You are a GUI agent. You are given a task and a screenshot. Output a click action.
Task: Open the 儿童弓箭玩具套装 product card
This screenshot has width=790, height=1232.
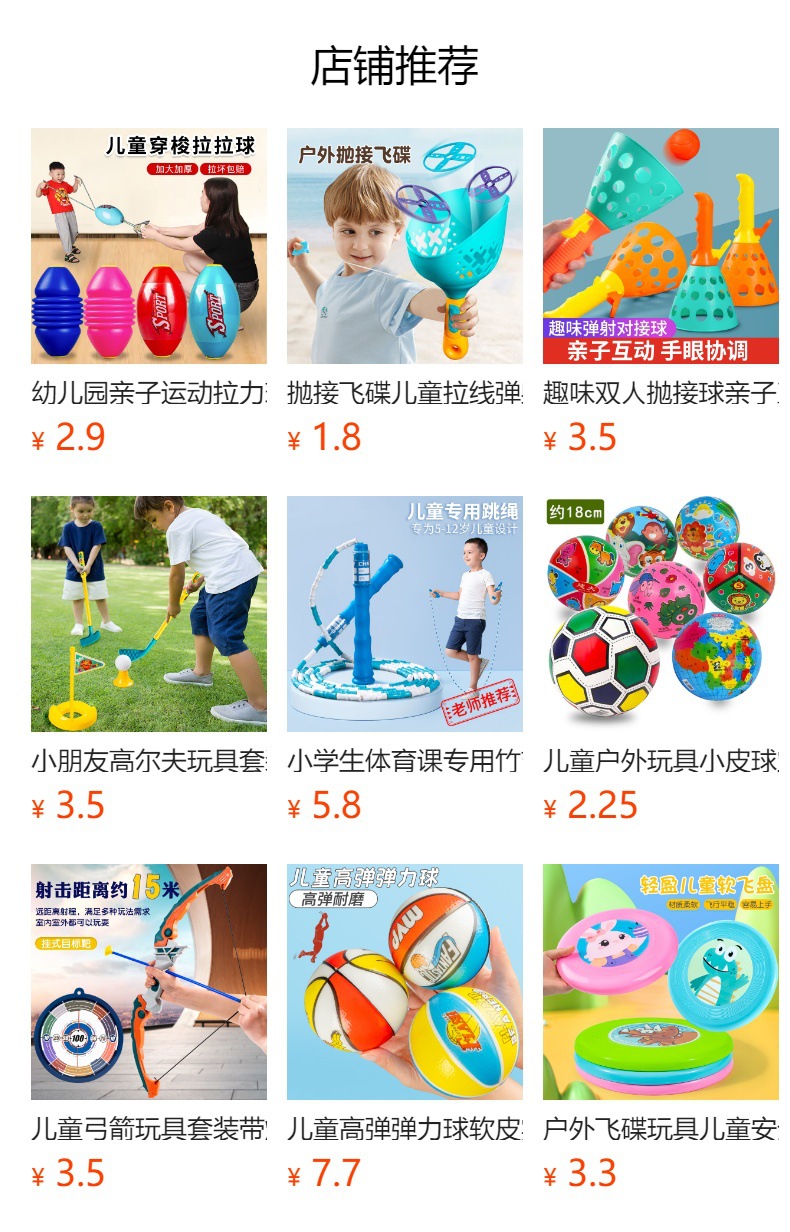click(149, 982)
